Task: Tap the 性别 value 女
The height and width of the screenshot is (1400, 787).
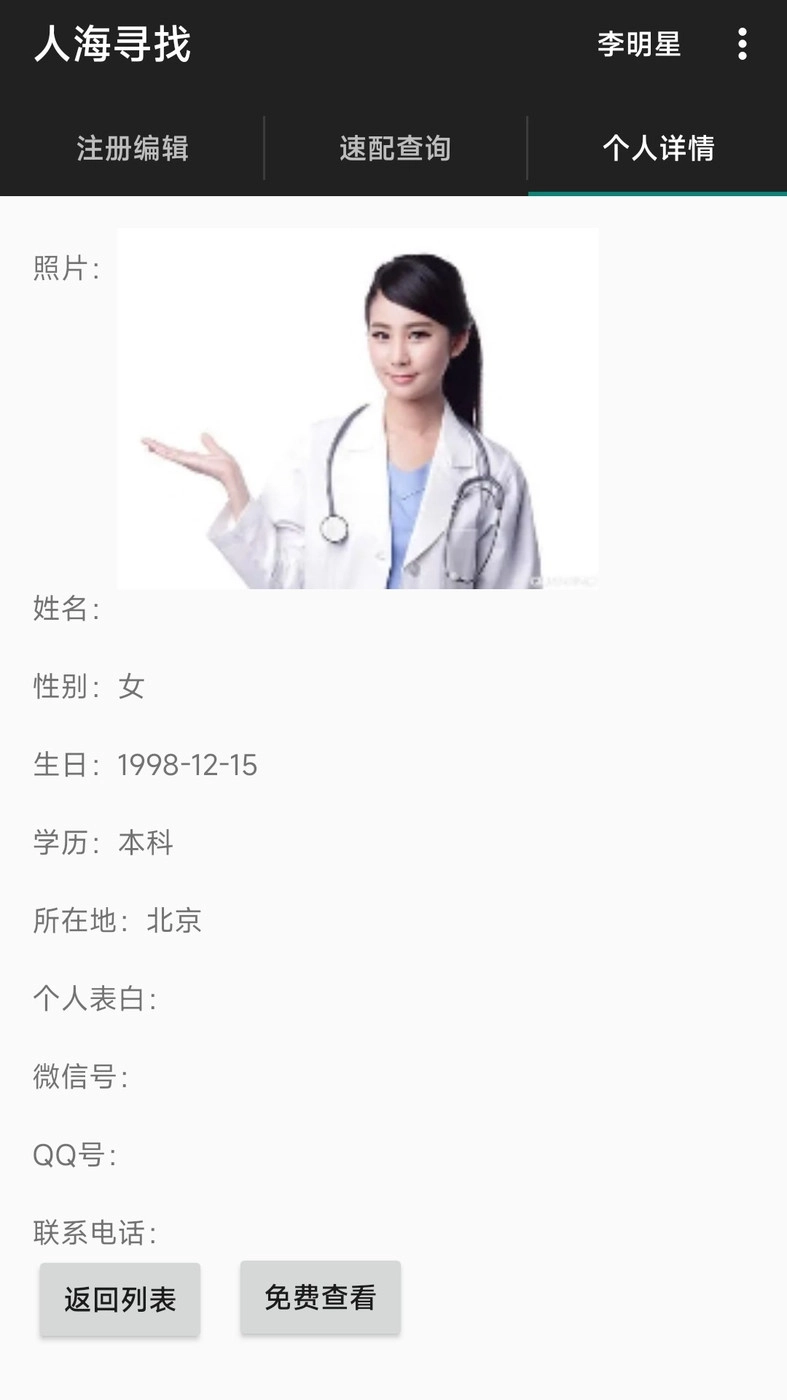Action: pos(133,686)
